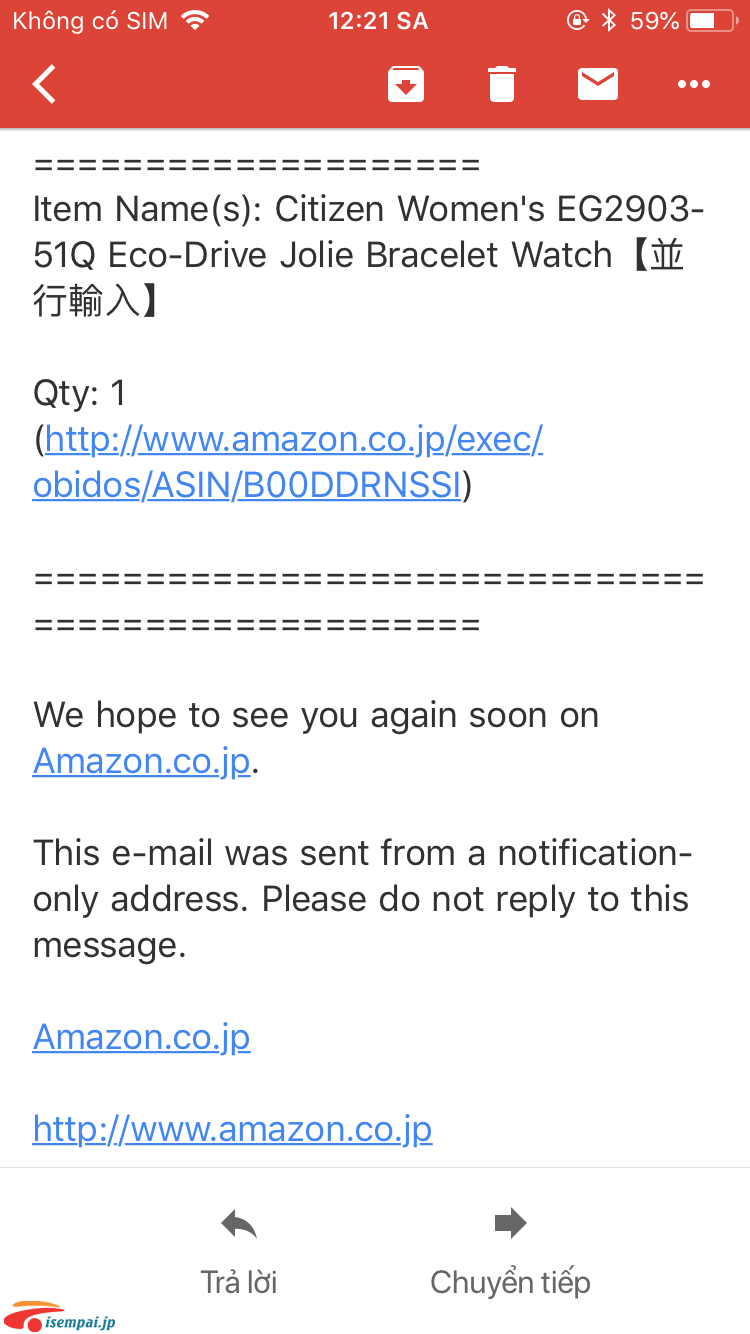This screenshot has height=1334, width=750.
Task: Delete this email with trash icon
Action: [x=502, y=84]
